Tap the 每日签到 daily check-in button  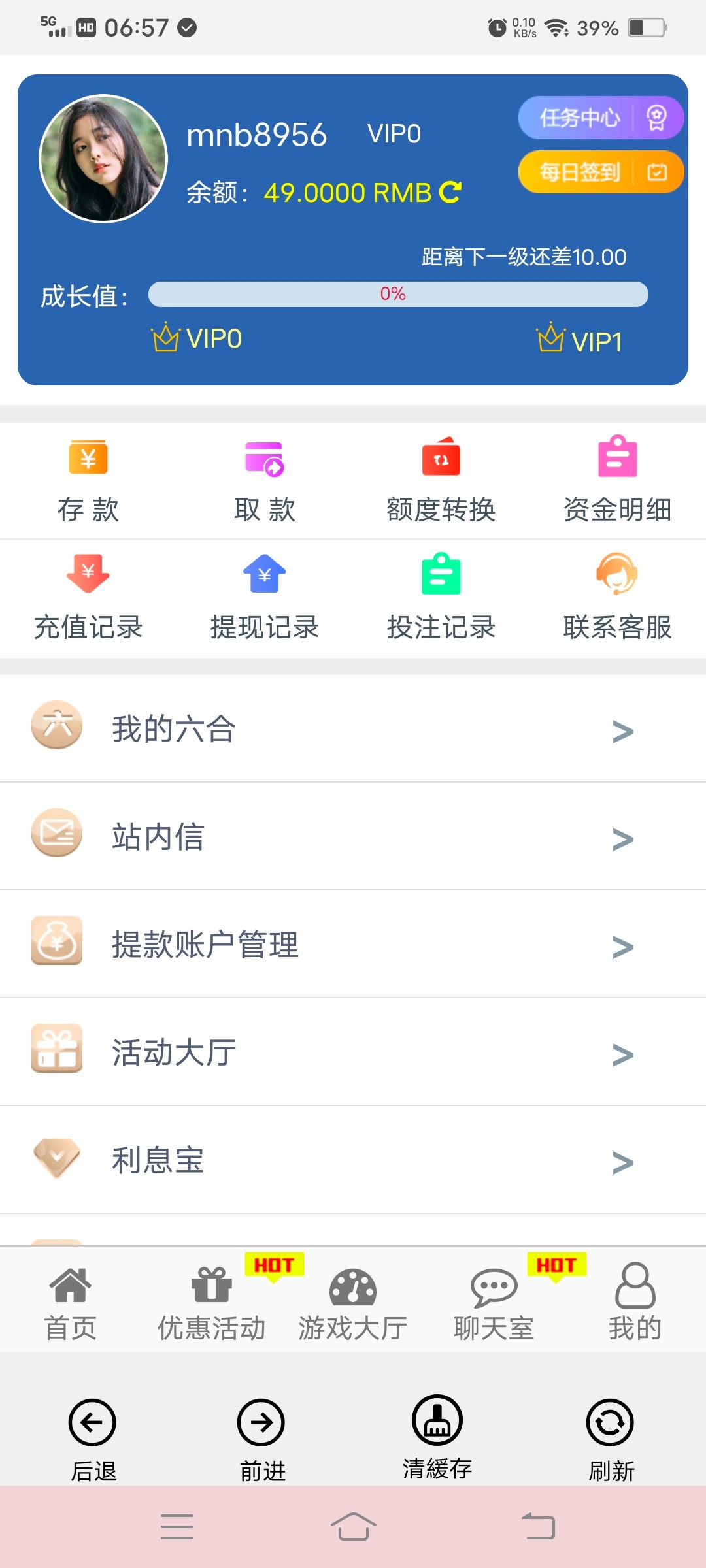pyautogui.click(x=600, y=172)
